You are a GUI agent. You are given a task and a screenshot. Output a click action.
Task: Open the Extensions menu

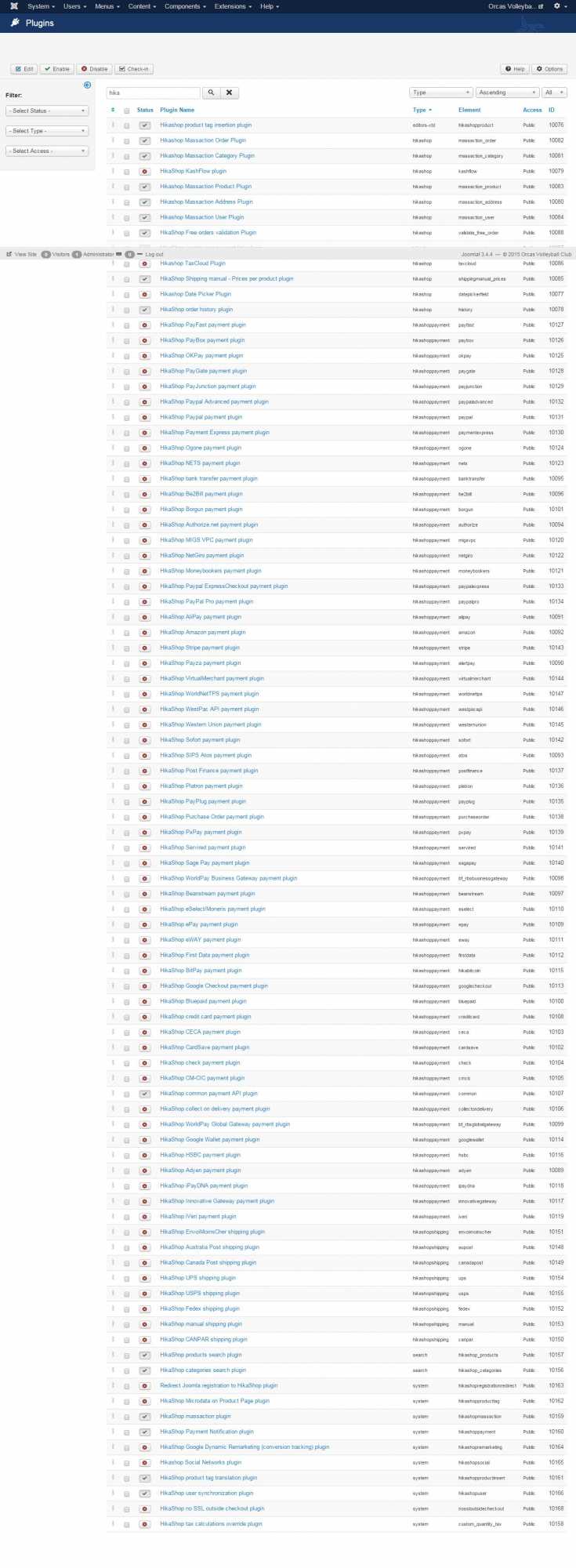(x=232, y=6)
